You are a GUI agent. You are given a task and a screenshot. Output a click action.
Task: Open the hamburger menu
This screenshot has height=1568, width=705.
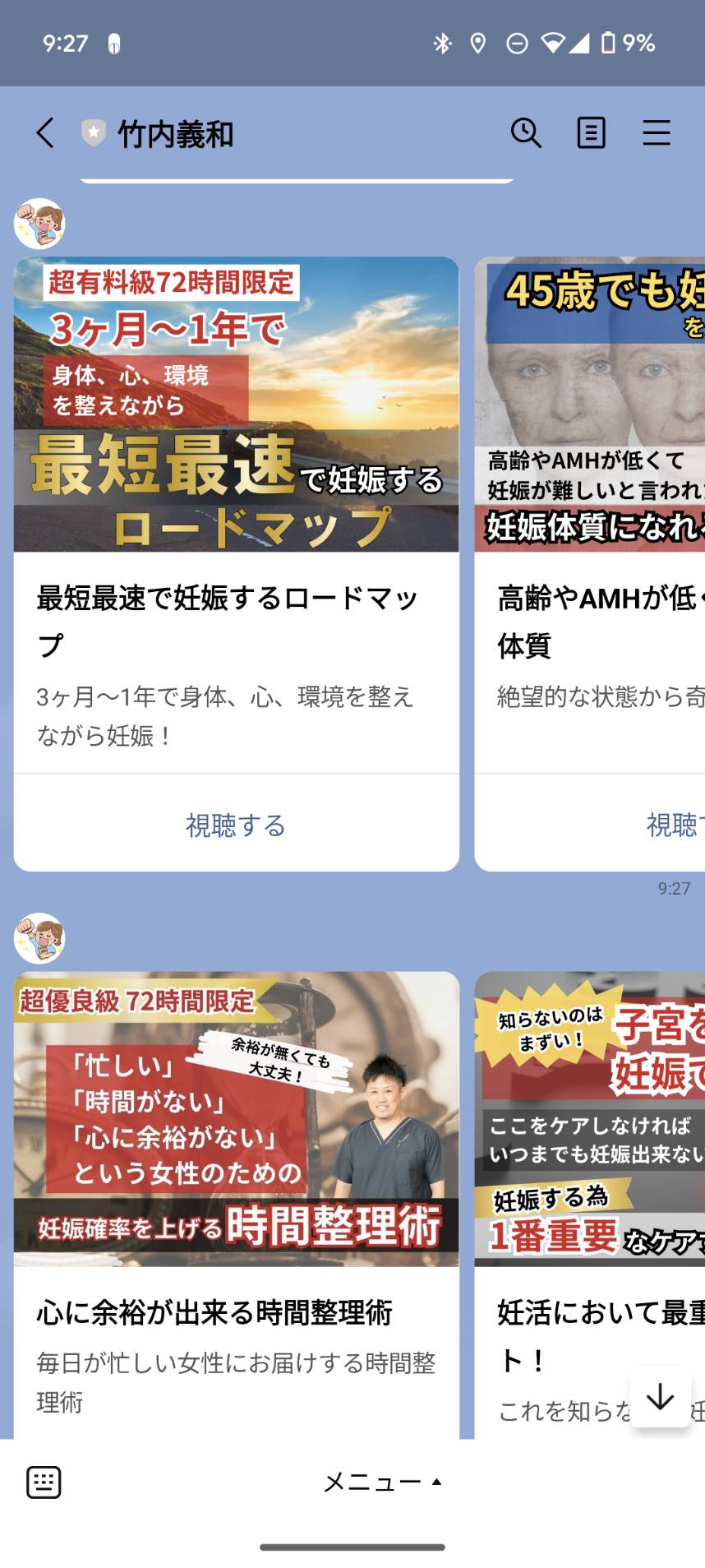coord(657,132)
